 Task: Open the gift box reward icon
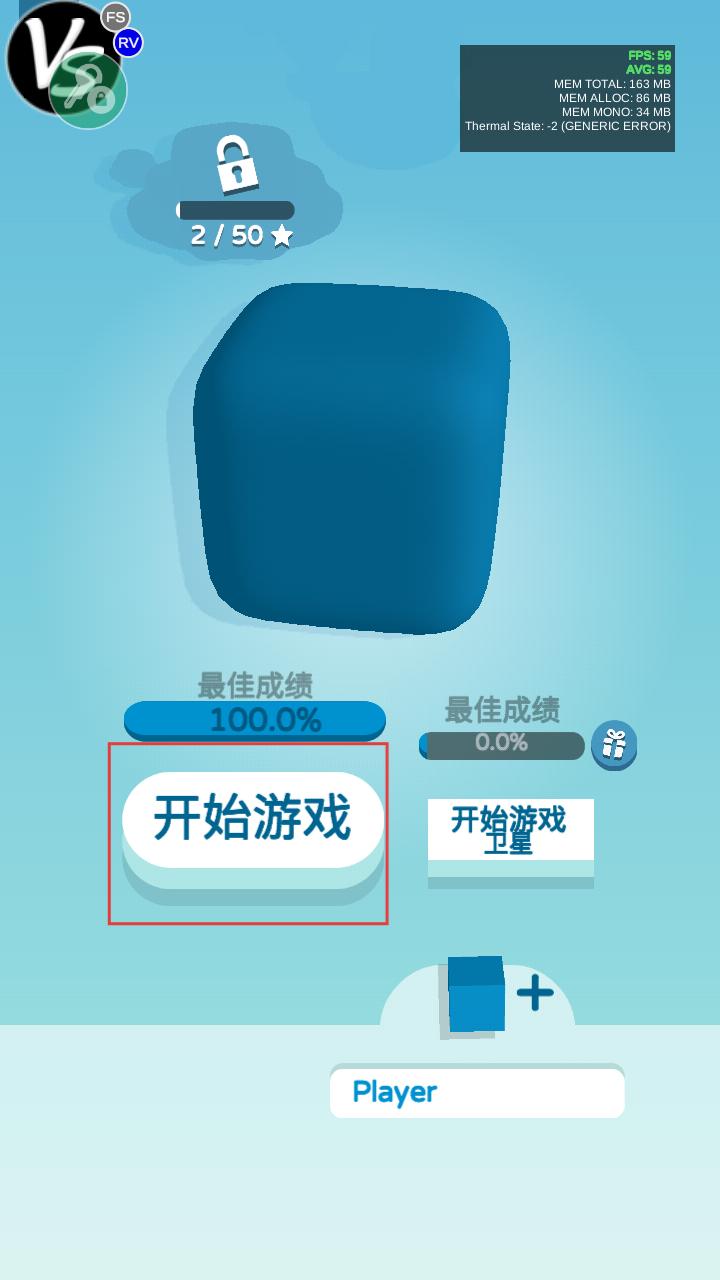[614, 745]
